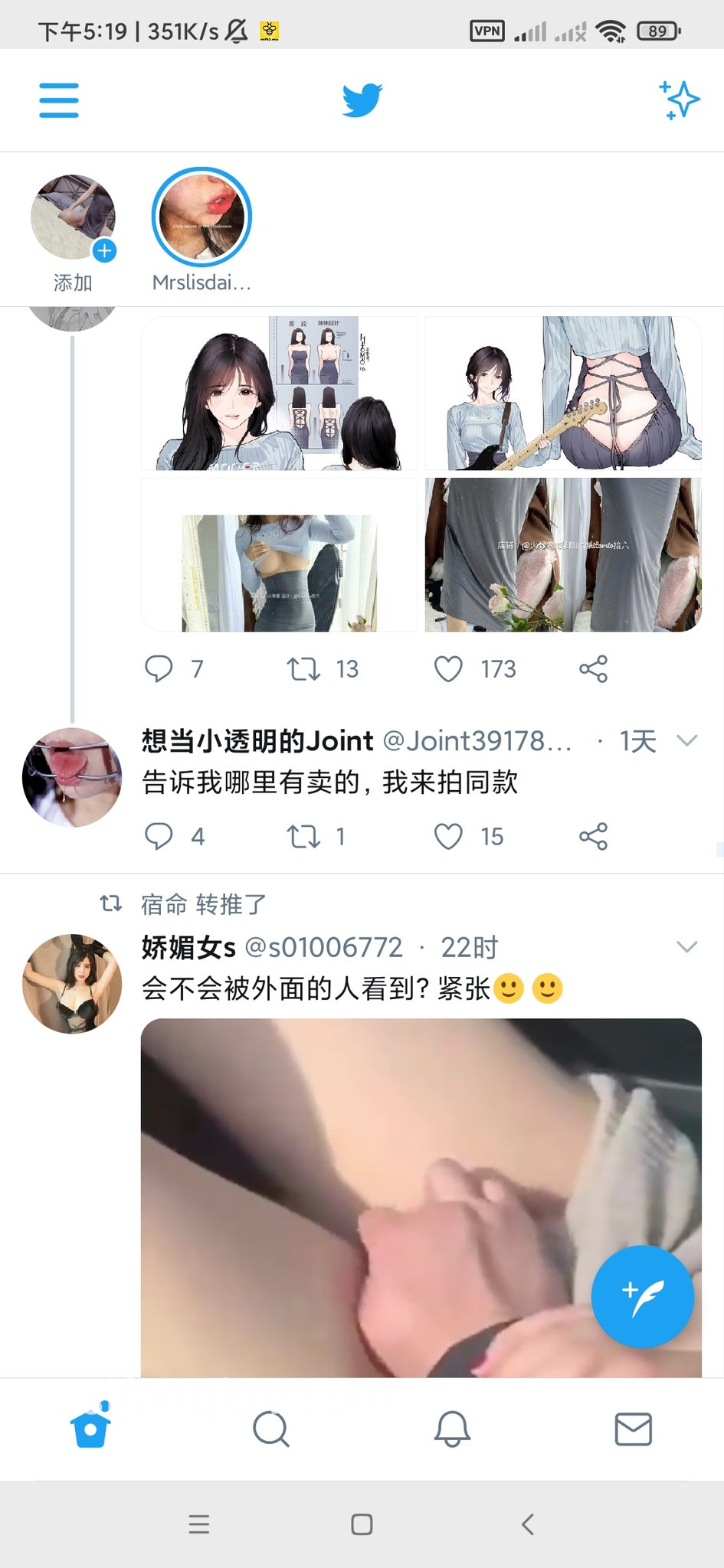Open the notifications bell tab
The width and height of the screenshot is (724, 1568).
452,1429
